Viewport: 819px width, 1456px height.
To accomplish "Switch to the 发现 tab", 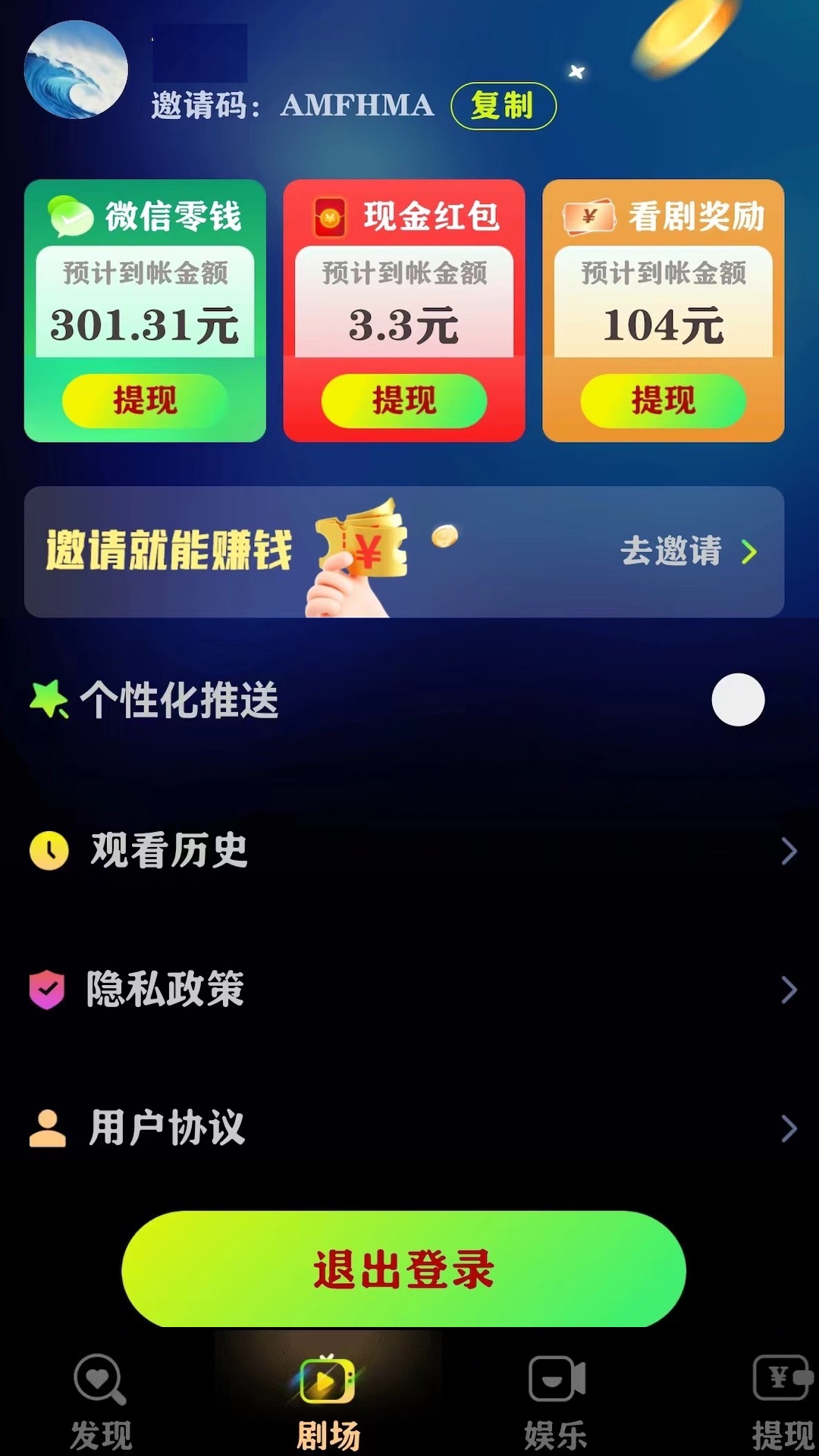I will tap(101, 1401).
